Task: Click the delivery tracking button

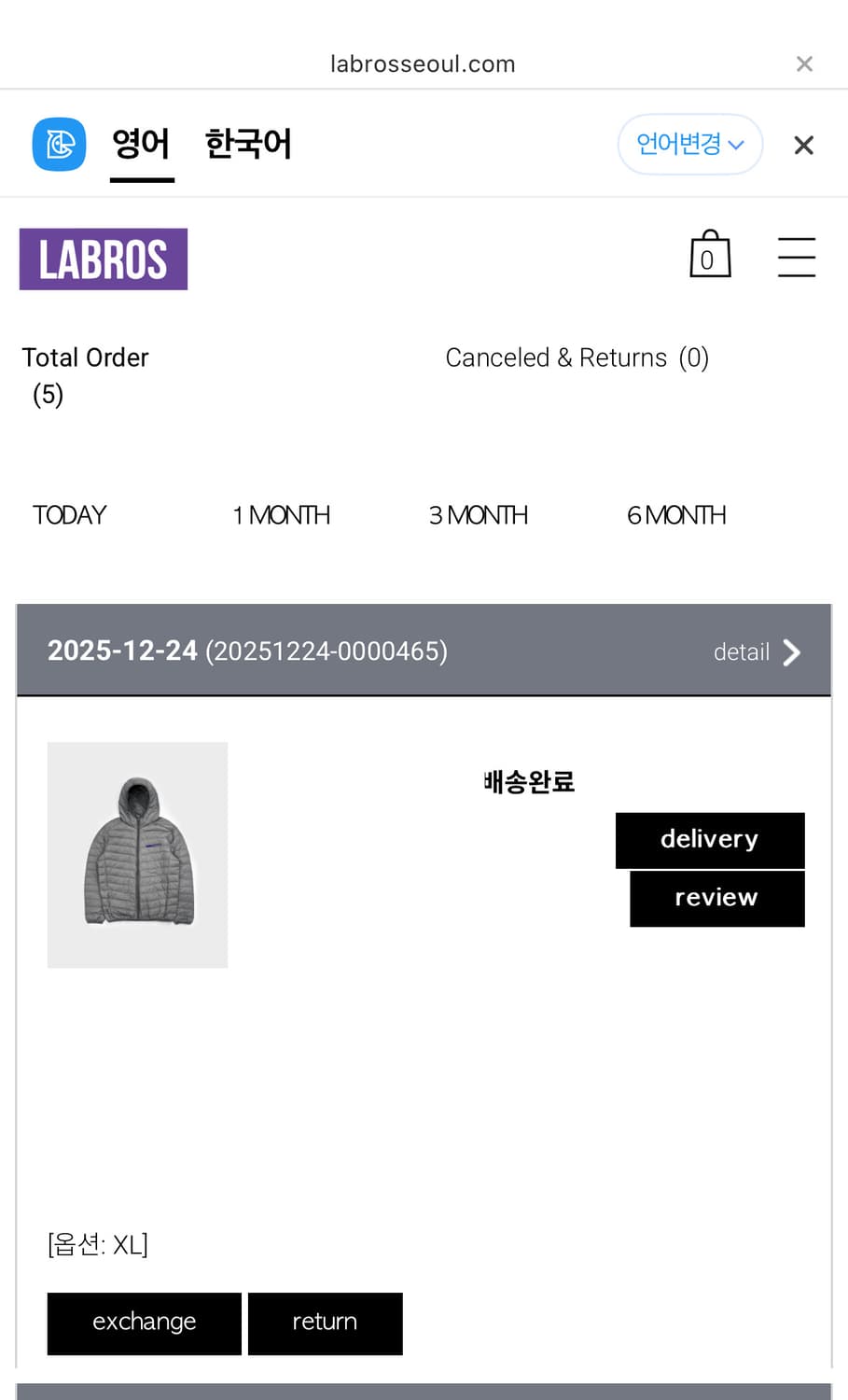Action: pyautogui.click(x=709, y=839)
